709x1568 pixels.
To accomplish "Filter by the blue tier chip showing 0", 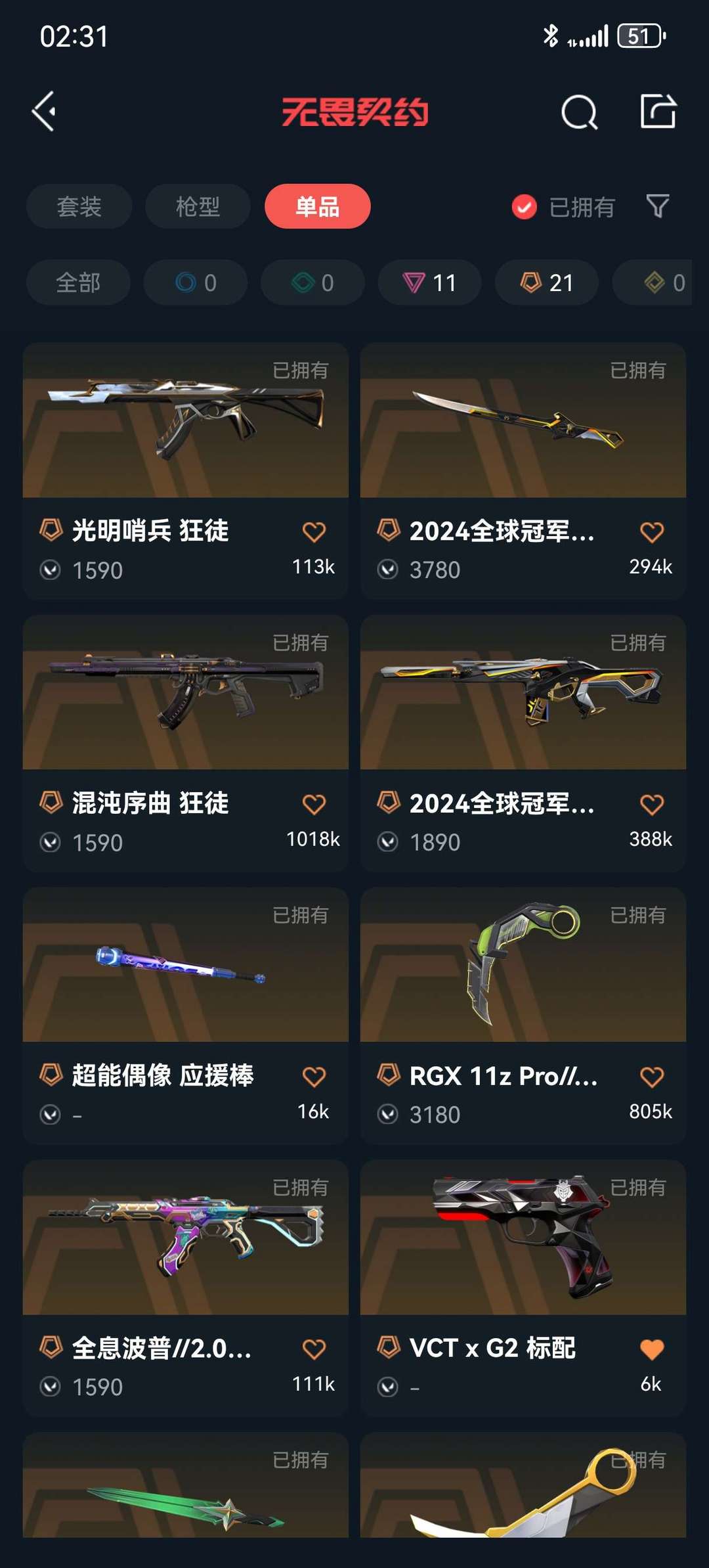I will click(x=196, y=282).
